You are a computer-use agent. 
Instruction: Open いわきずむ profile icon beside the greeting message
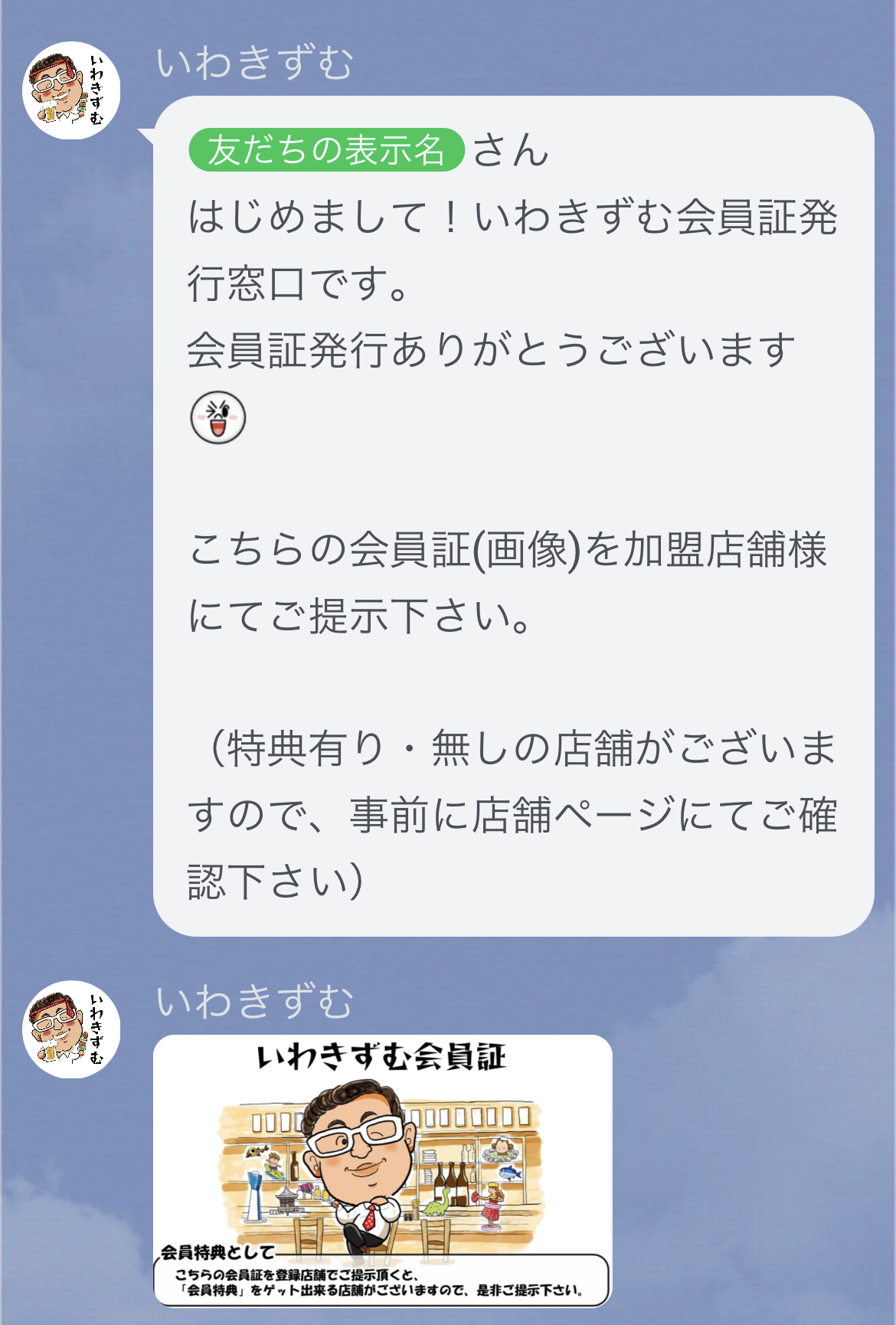coord(71,90)
